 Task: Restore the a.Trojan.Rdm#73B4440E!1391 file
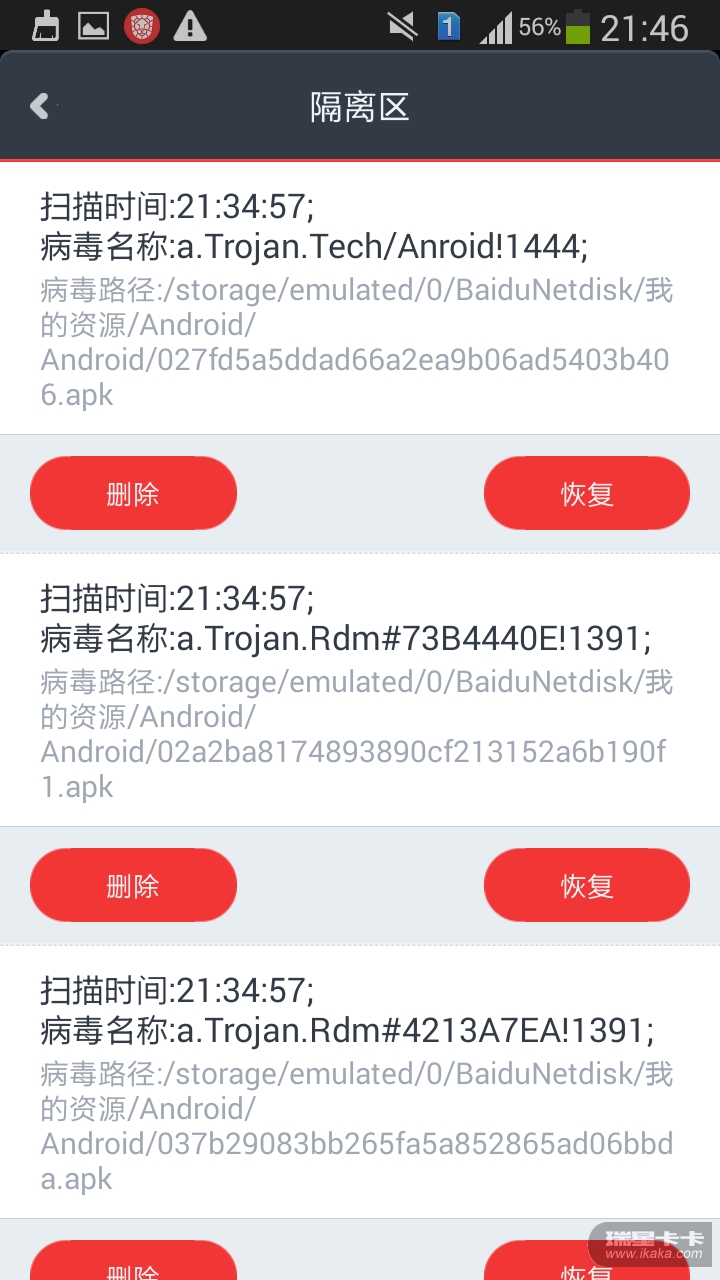(587, 885)
